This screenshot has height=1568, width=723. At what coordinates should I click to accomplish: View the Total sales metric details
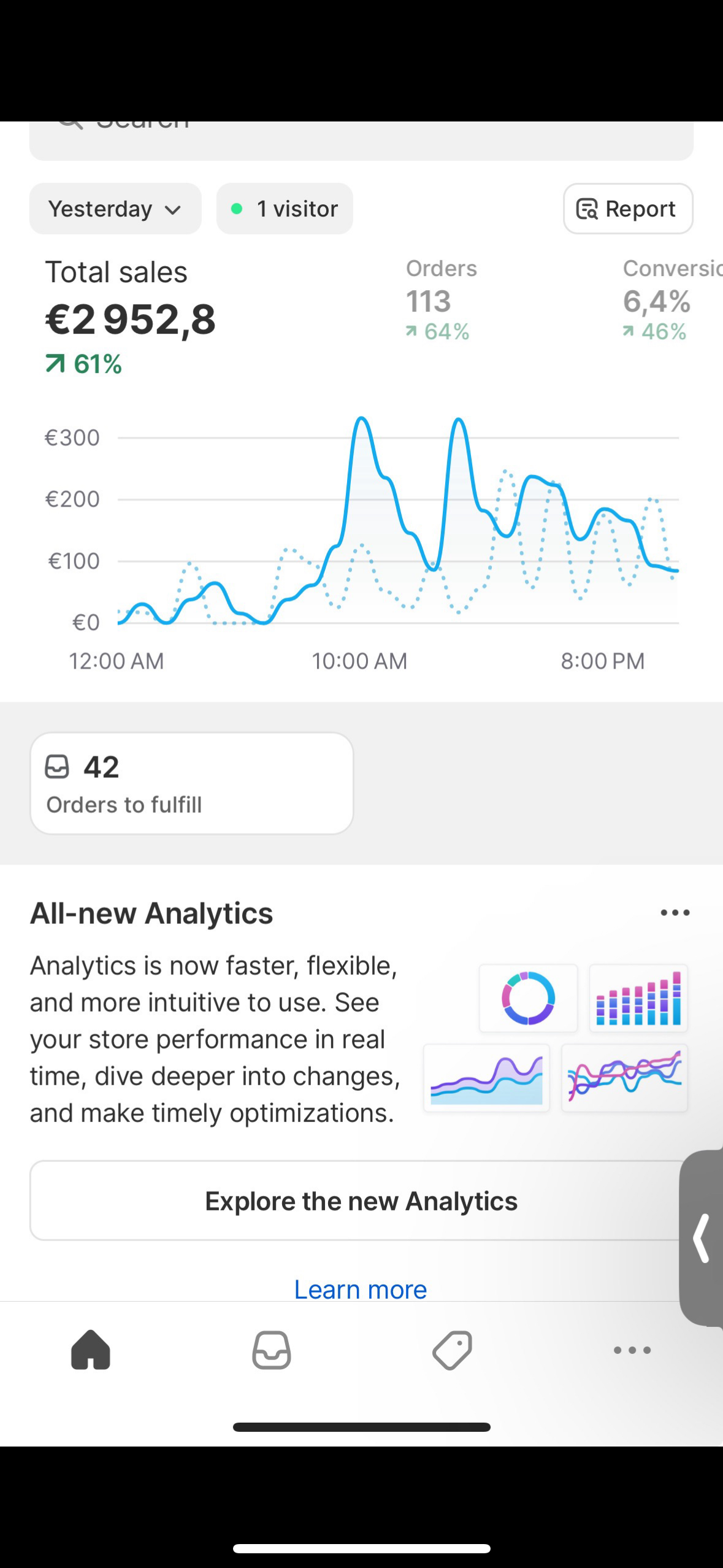point(131,317)
